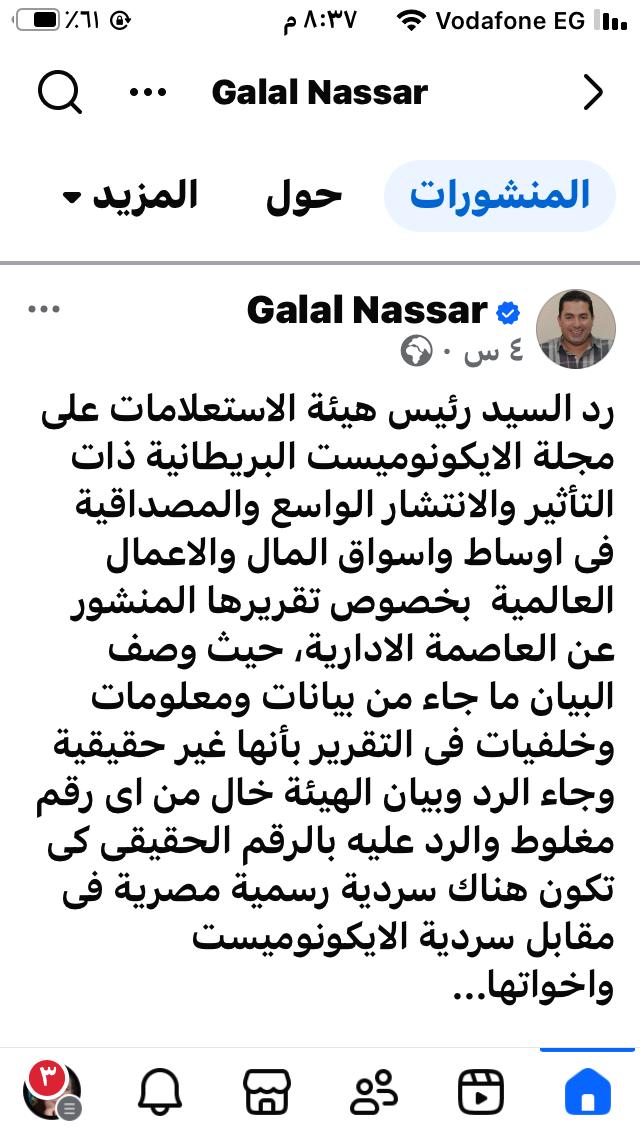This screenshot has width=640, height=1136.
Task: Switch to the حول tab
Action: coord(304,195)
